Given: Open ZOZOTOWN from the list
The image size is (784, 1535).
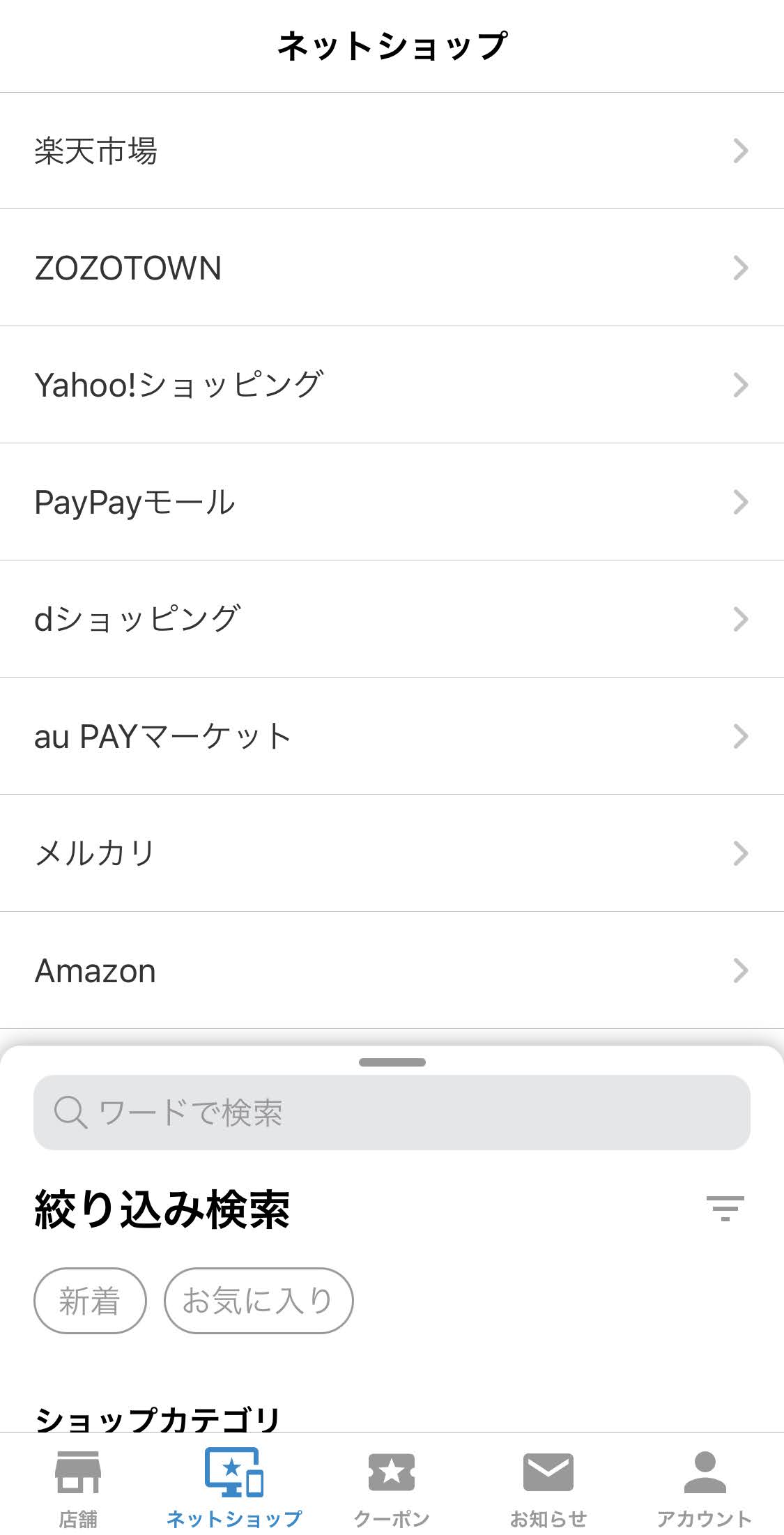Looking at the screenshot, I should coord(392,268).
